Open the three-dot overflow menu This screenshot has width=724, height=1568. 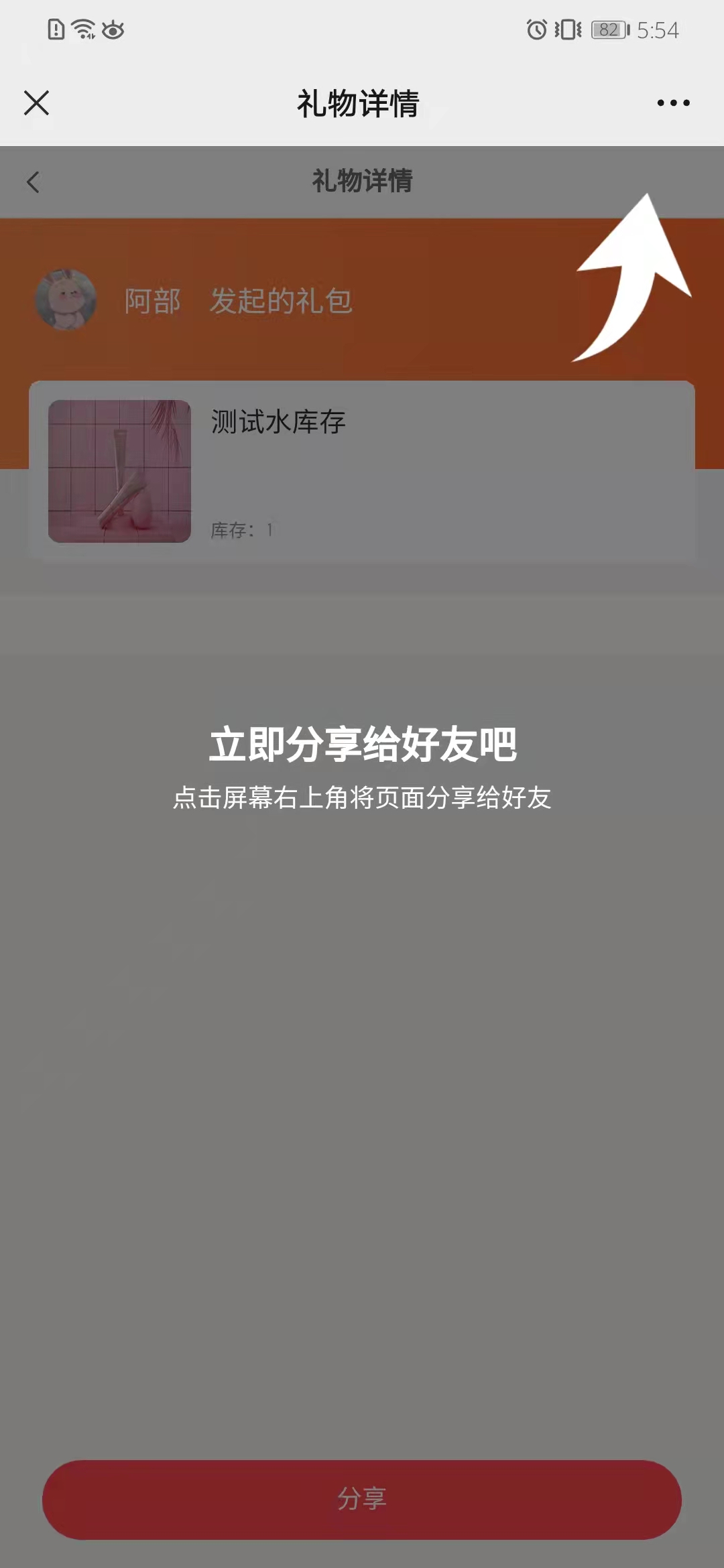click(x=673, y=103)
